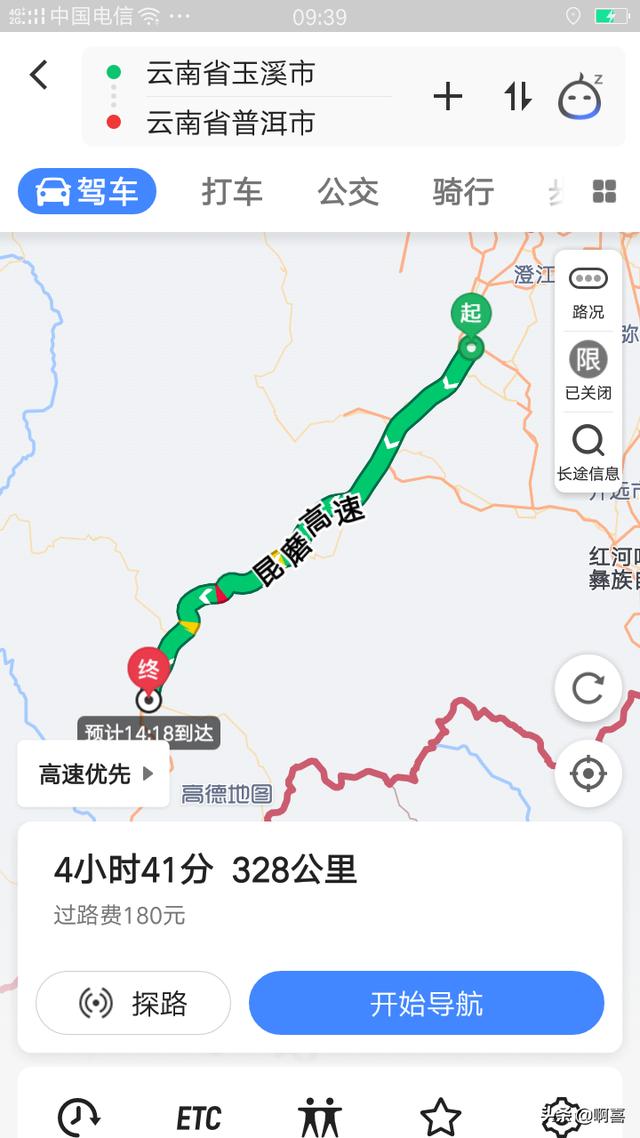Toggle the 路况 traffic layer
This screenshot has width=640, height=1138.
(x=588, y=292)
